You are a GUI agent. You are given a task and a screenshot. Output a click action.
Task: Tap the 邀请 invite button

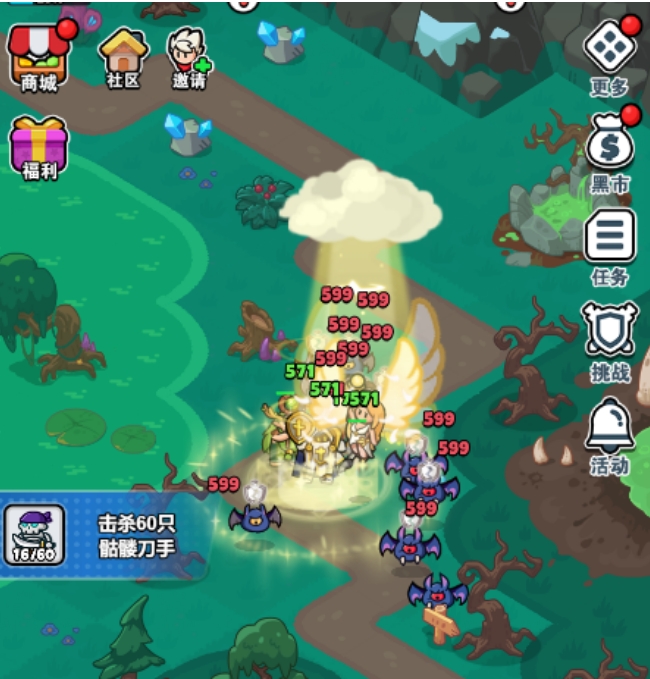tap(188, 56)
